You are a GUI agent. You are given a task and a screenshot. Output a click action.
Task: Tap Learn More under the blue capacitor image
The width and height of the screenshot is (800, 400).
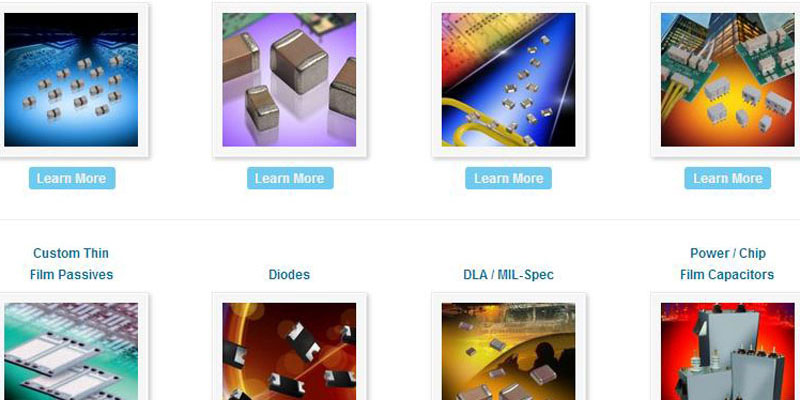tap(71, 178)
